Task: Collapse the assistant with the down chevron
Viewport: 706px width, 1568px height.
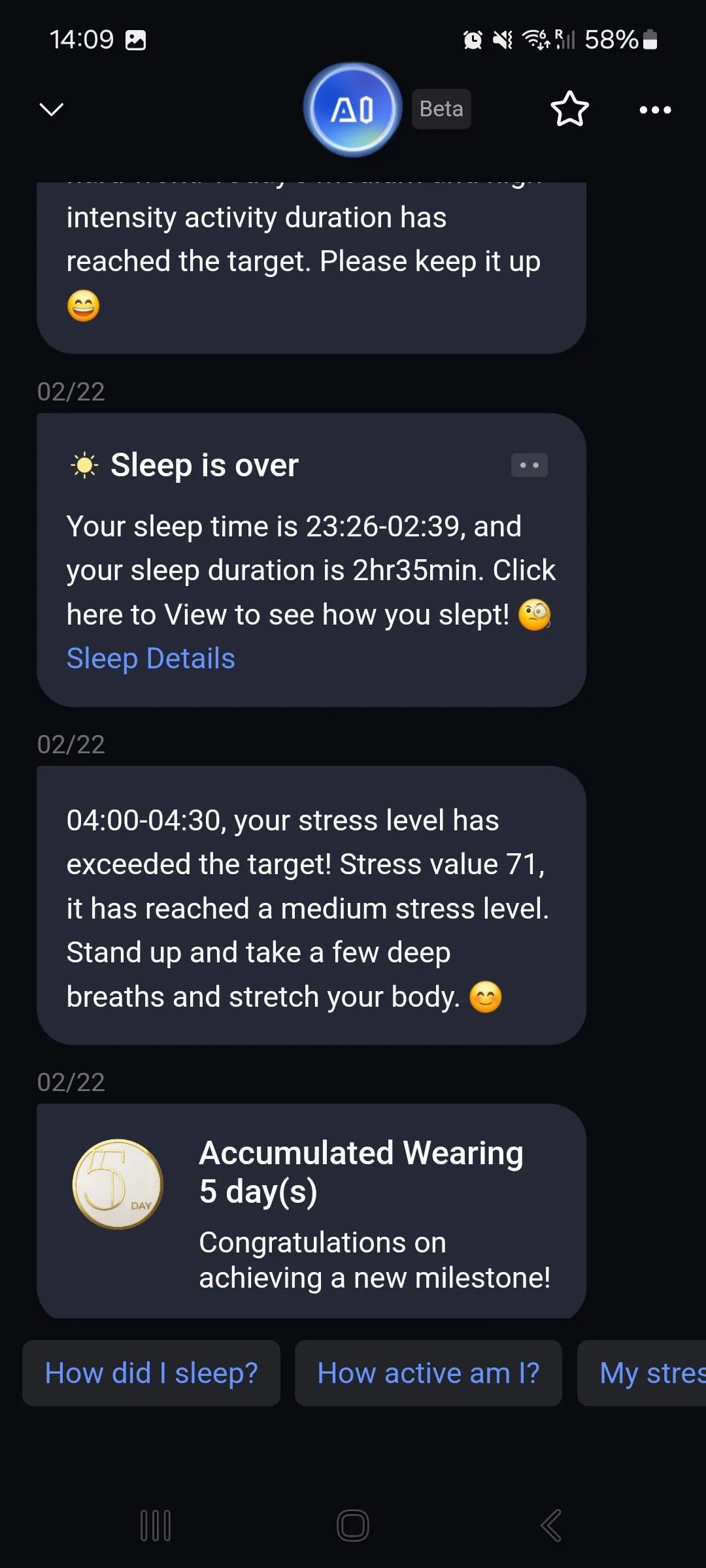Action: pos(52,109)
